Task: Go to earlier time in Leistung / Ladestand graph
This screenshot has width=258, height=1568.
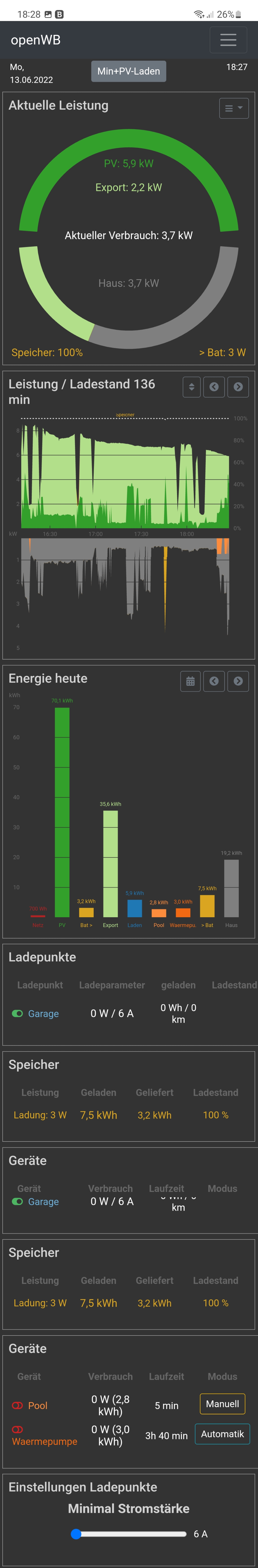Action: pyautogui.click(x=214, y=386)
